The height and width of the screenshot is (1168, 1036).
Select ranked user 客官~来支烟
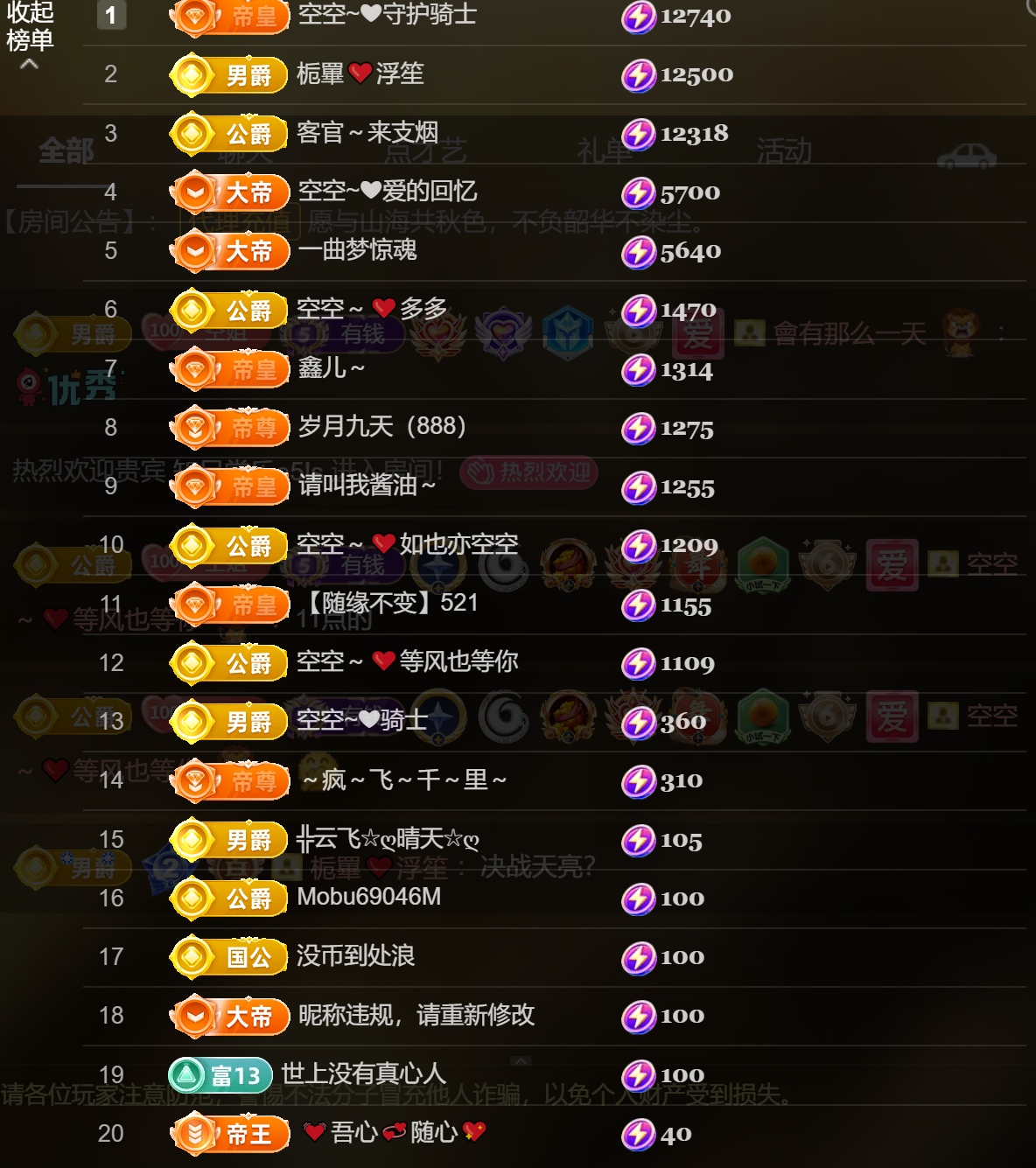click(367, 133)
